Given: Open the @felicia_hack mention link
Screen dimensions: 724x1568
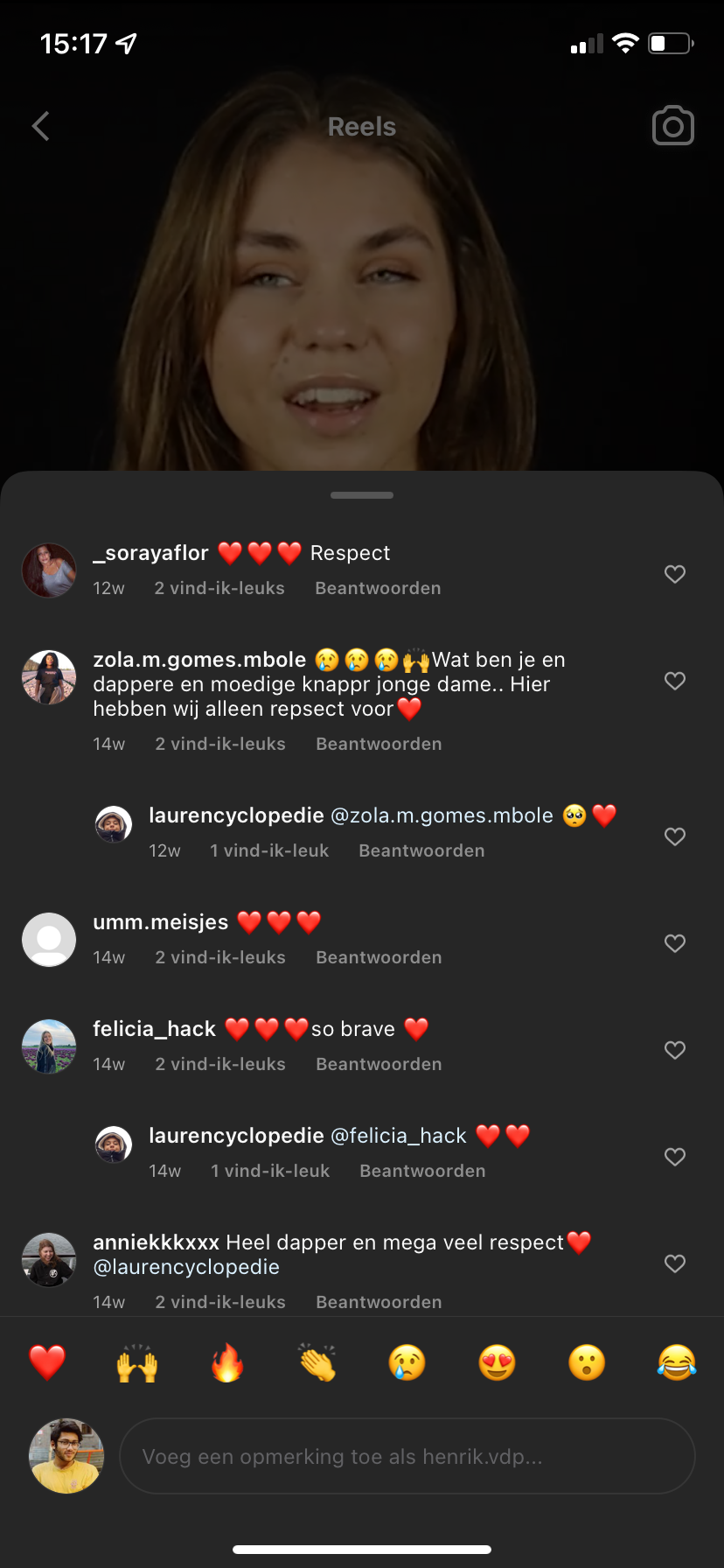Looking at the screenshot, I should pyautogui.click(x=399, y=1136).
